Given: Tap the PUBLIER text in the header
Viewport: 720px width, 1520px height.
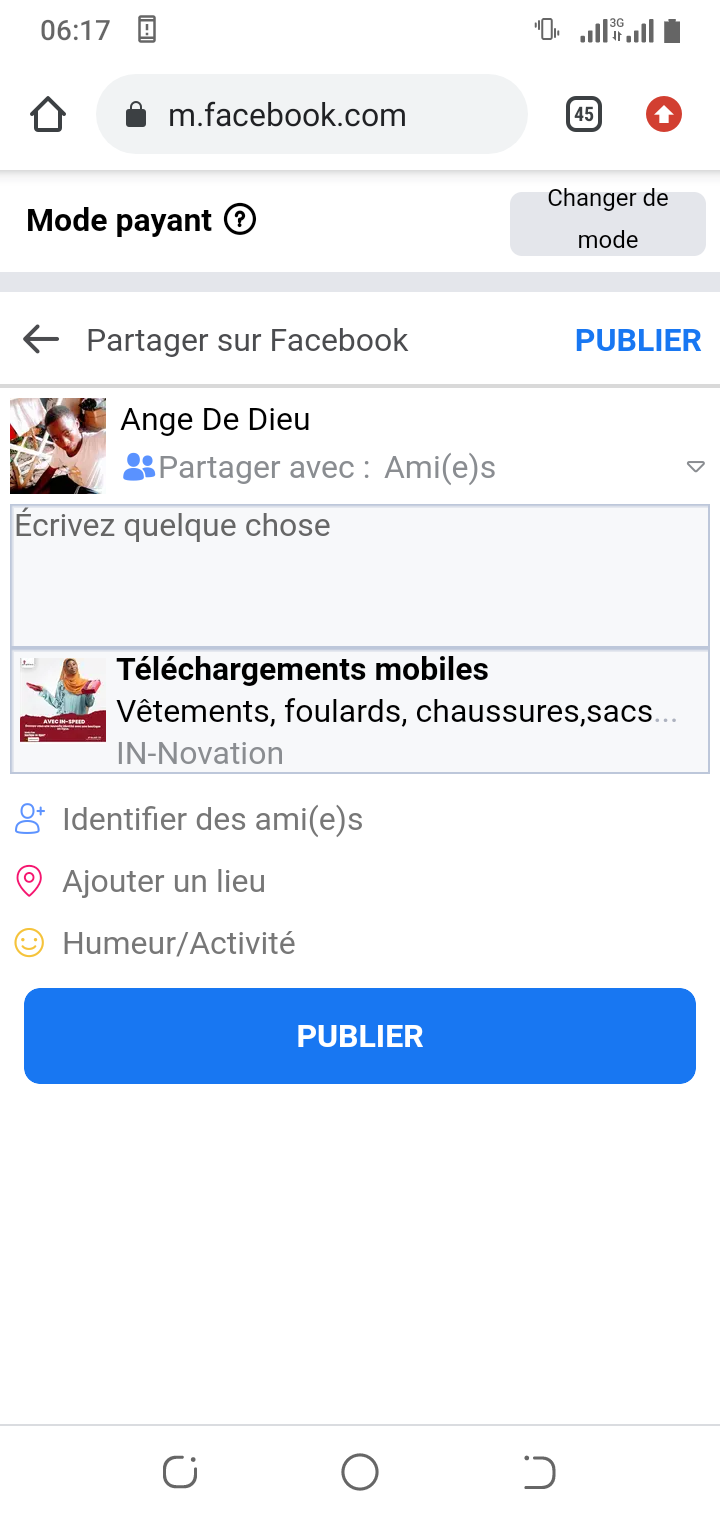Looking at the screenshot, I should point(638,340).
